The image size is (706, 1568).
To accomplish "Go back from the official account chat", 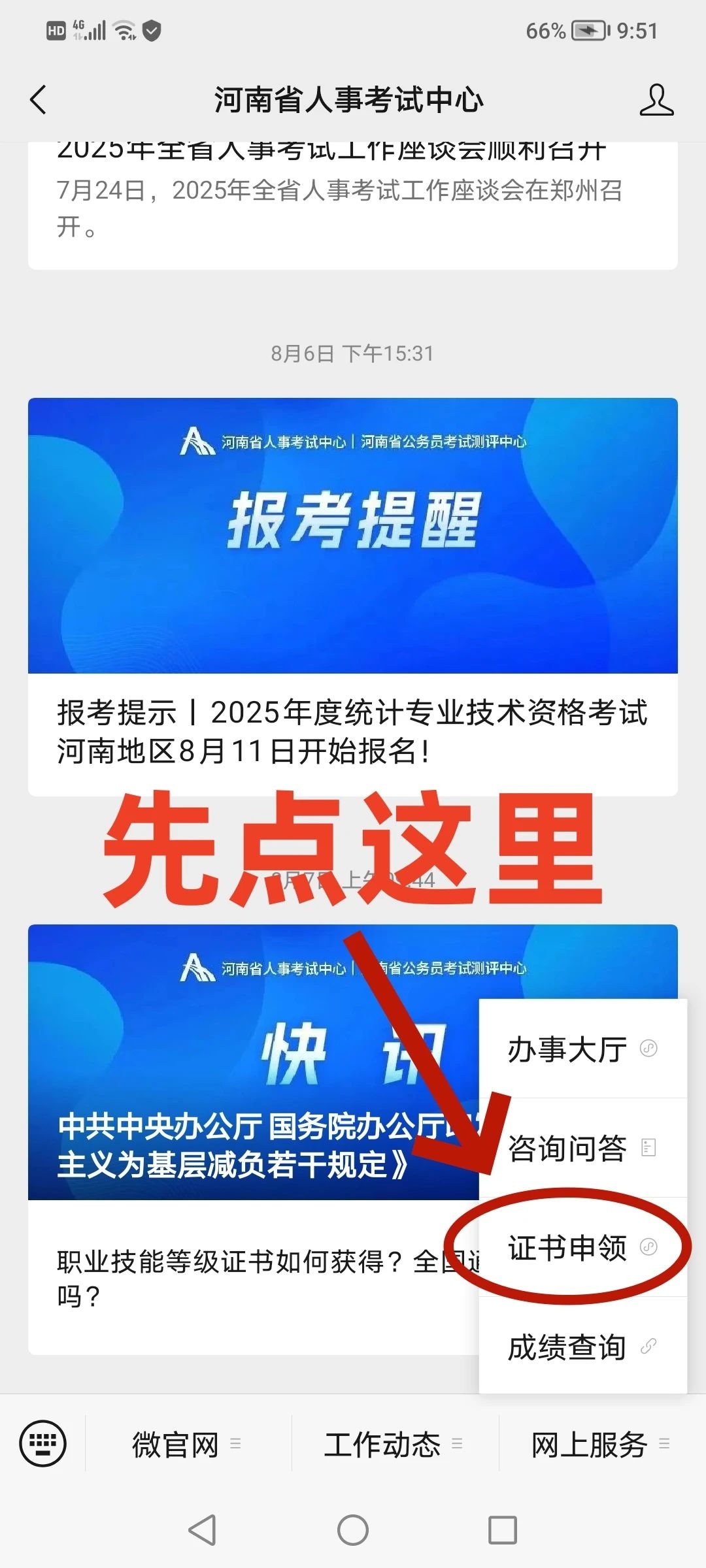I will [39, 100].
